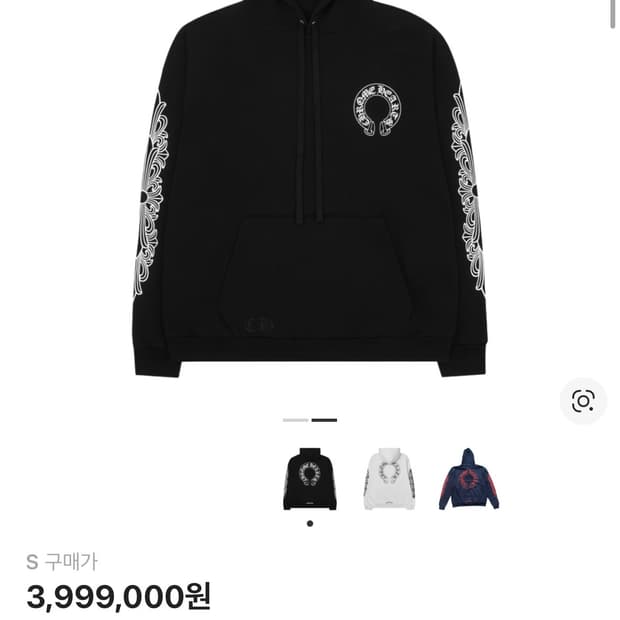Image resolution: width=620 pixels, height=620 pixels.
Task: Select the black hoodie thumbnail
Action: pos(309,479)
